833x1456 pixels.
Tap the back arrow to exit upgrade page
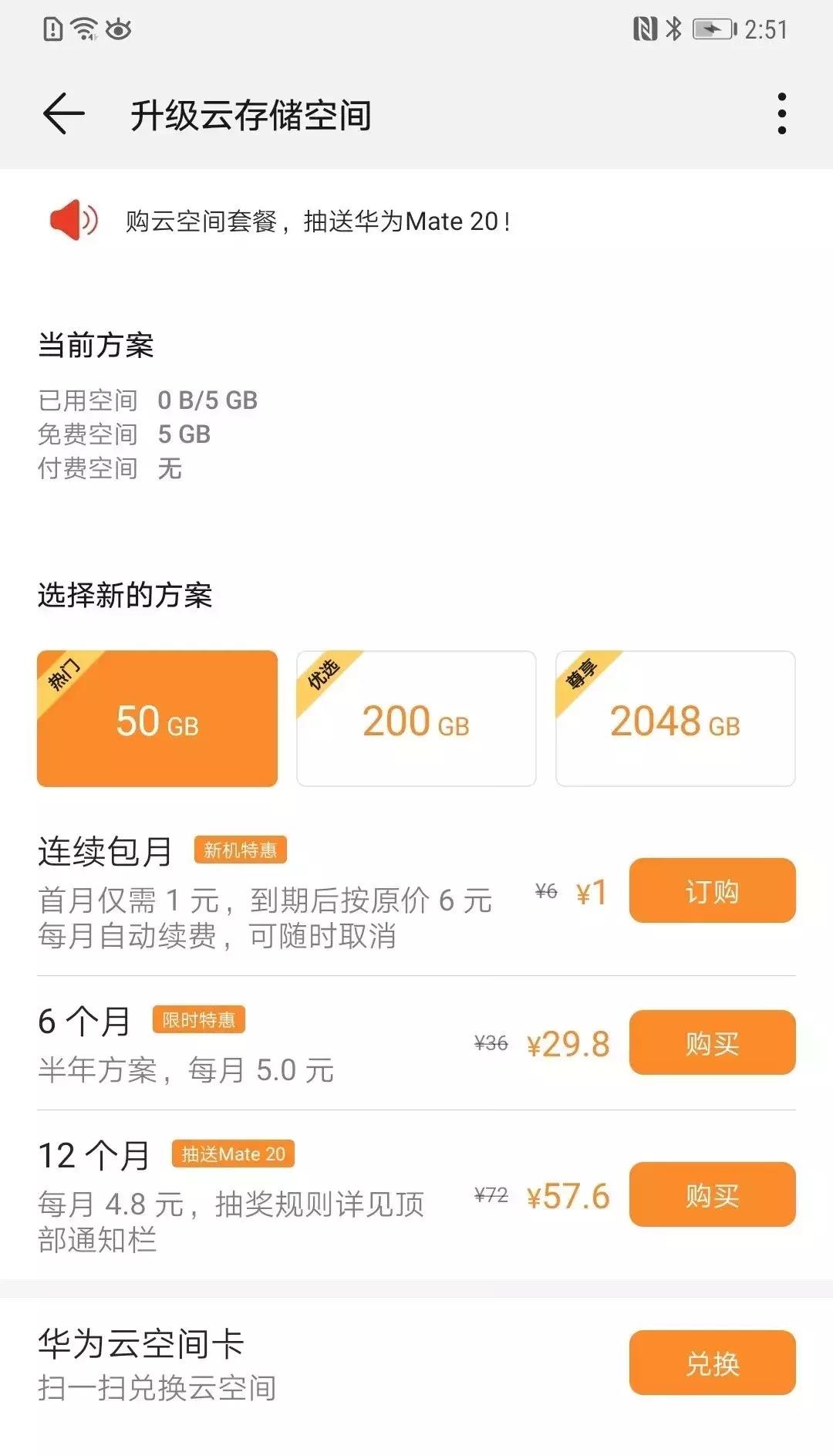coord(62,112)
